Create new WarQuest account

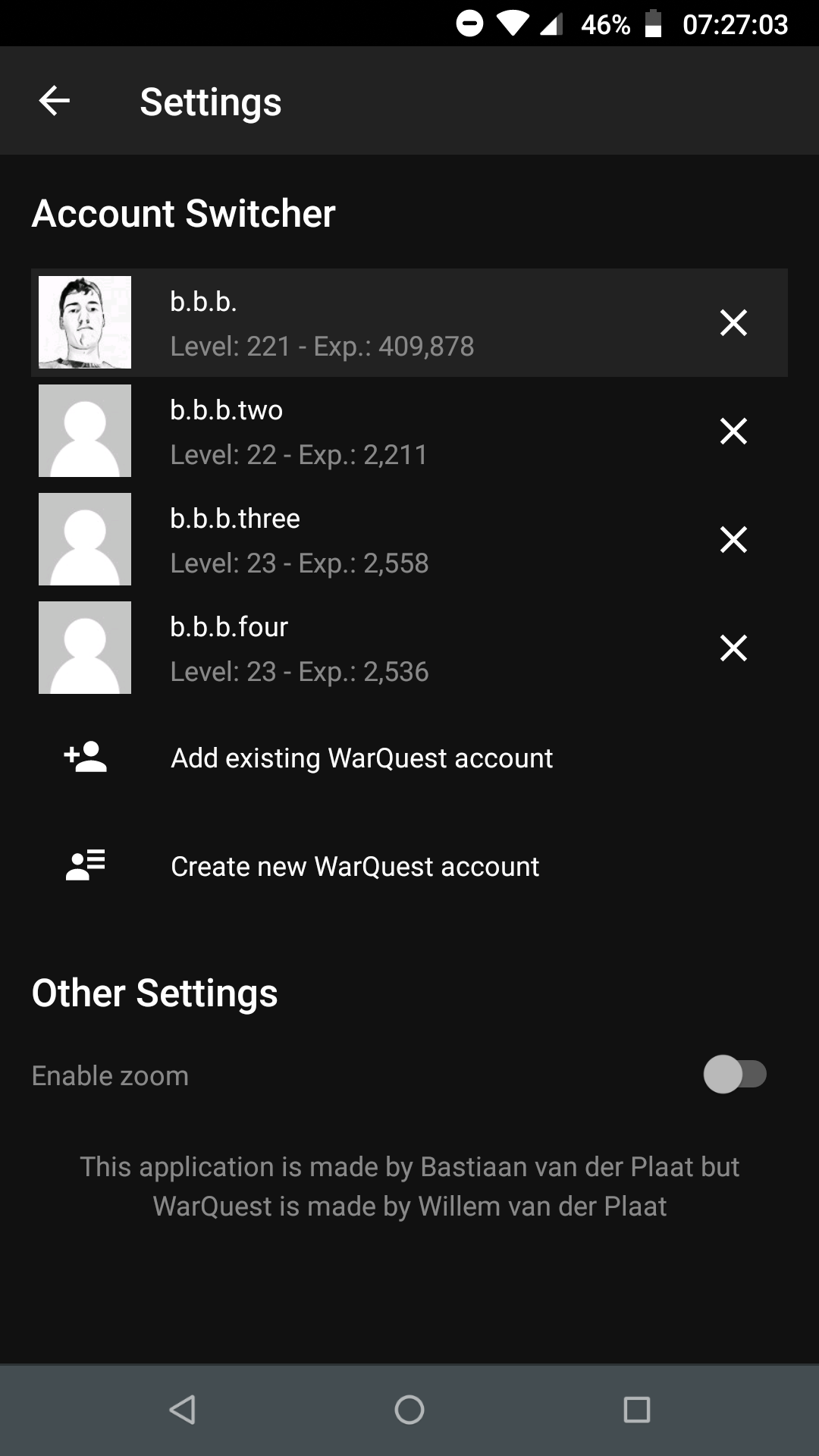[409, 866]
